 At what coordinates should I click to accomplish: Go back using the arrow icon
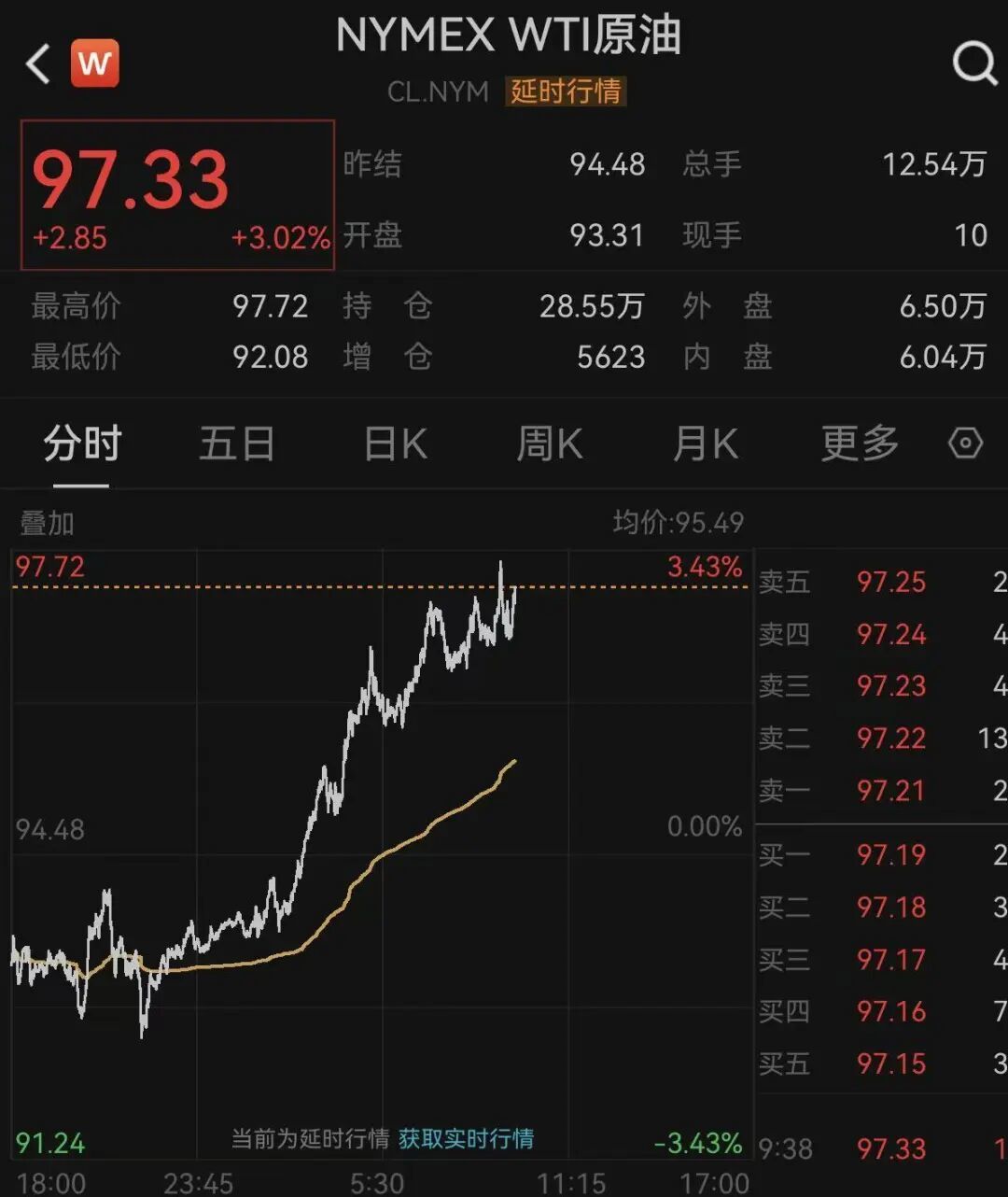point(39,65)
